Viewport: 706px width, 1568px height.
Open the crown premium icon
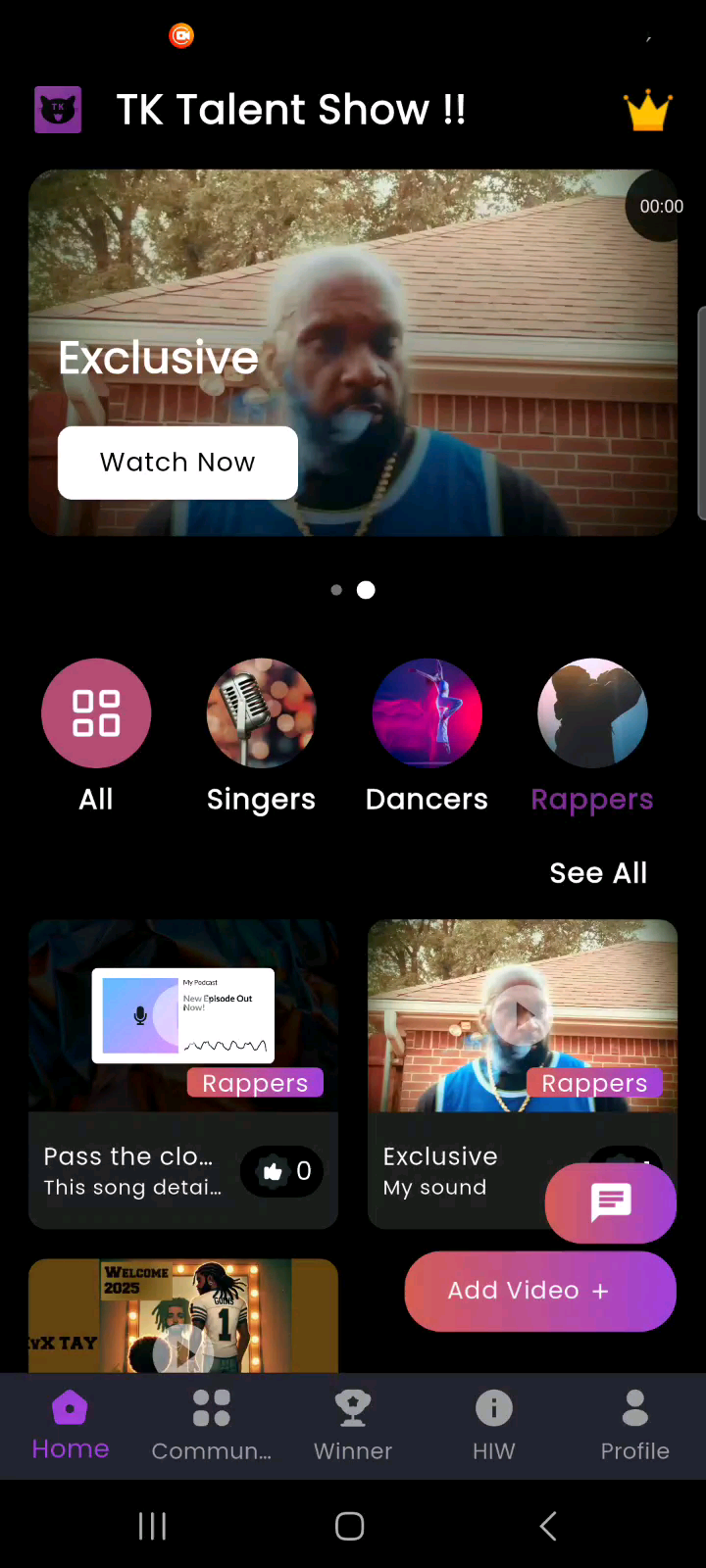click(x=648, y=112)
